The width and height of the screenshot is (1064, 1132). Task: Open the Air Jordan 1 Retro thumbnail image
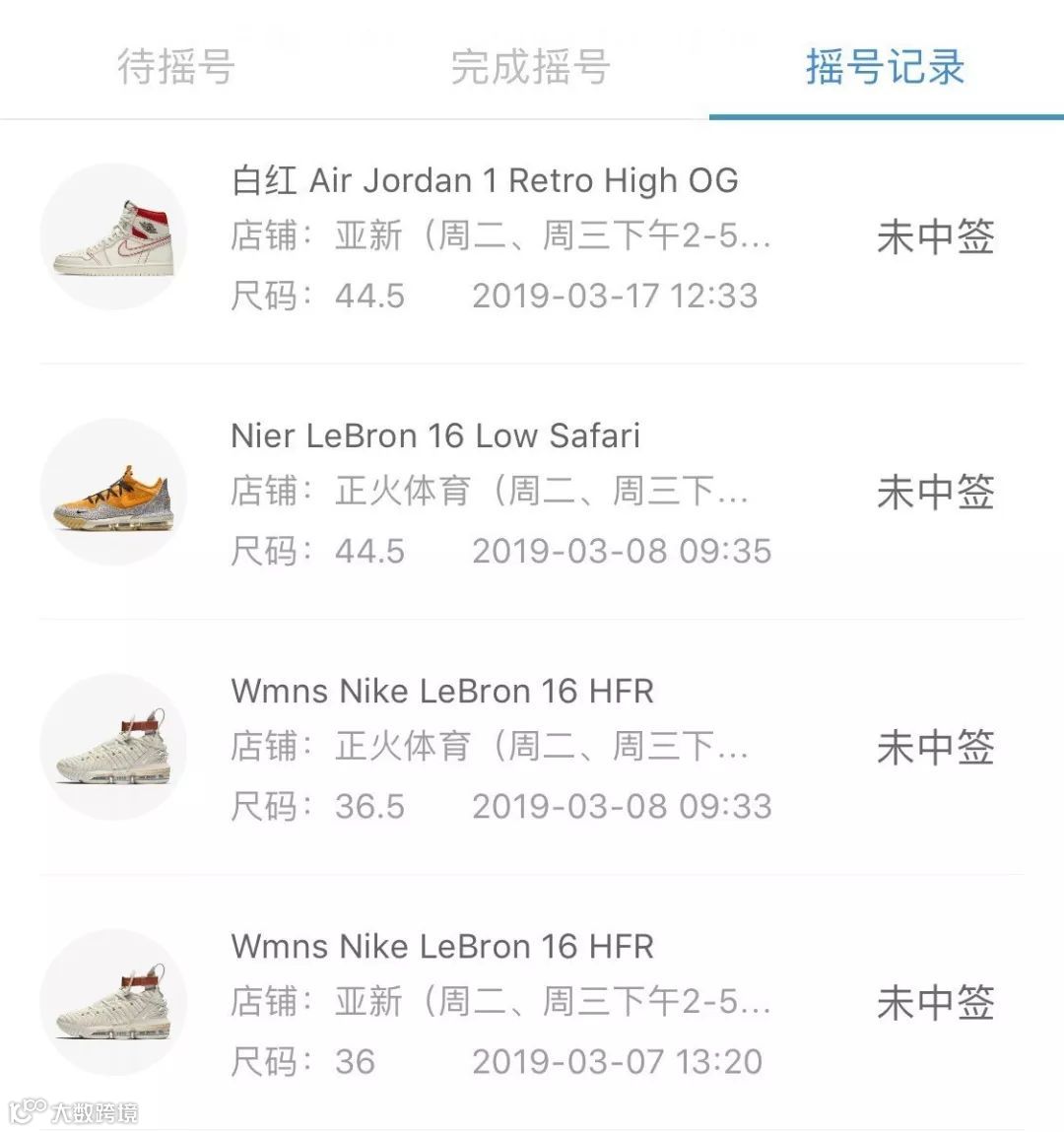tap(114, 236)
